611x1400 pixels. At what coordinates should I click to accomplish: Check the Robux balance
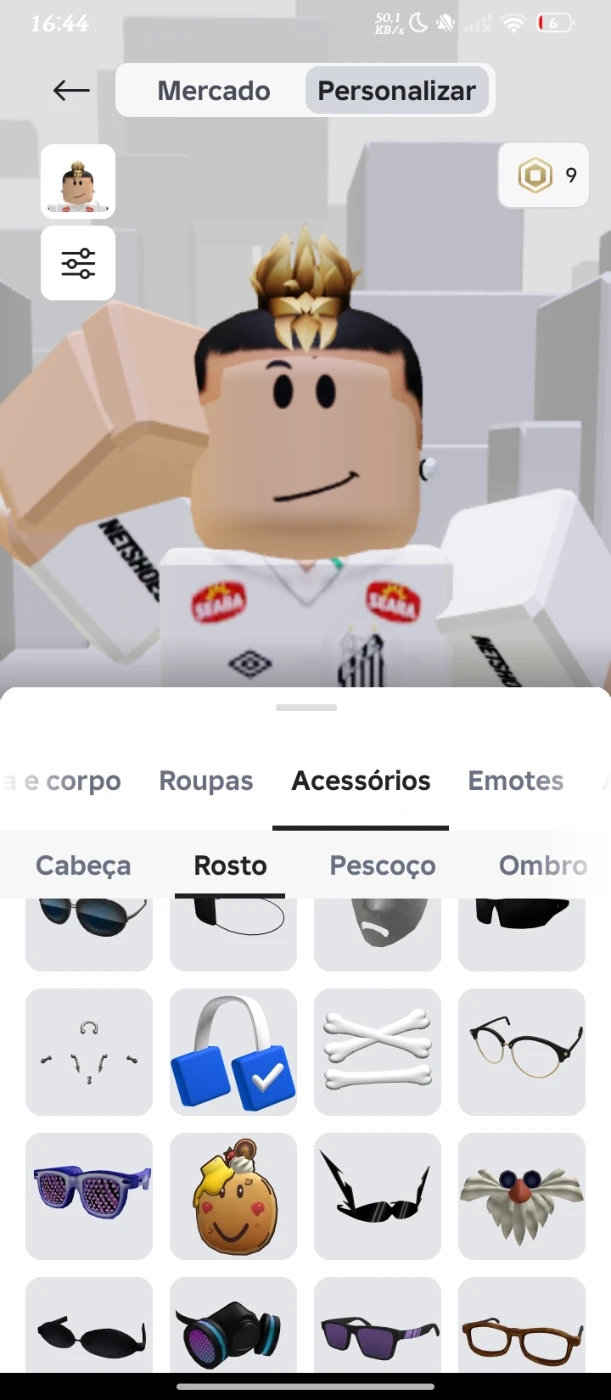(544, 176)
